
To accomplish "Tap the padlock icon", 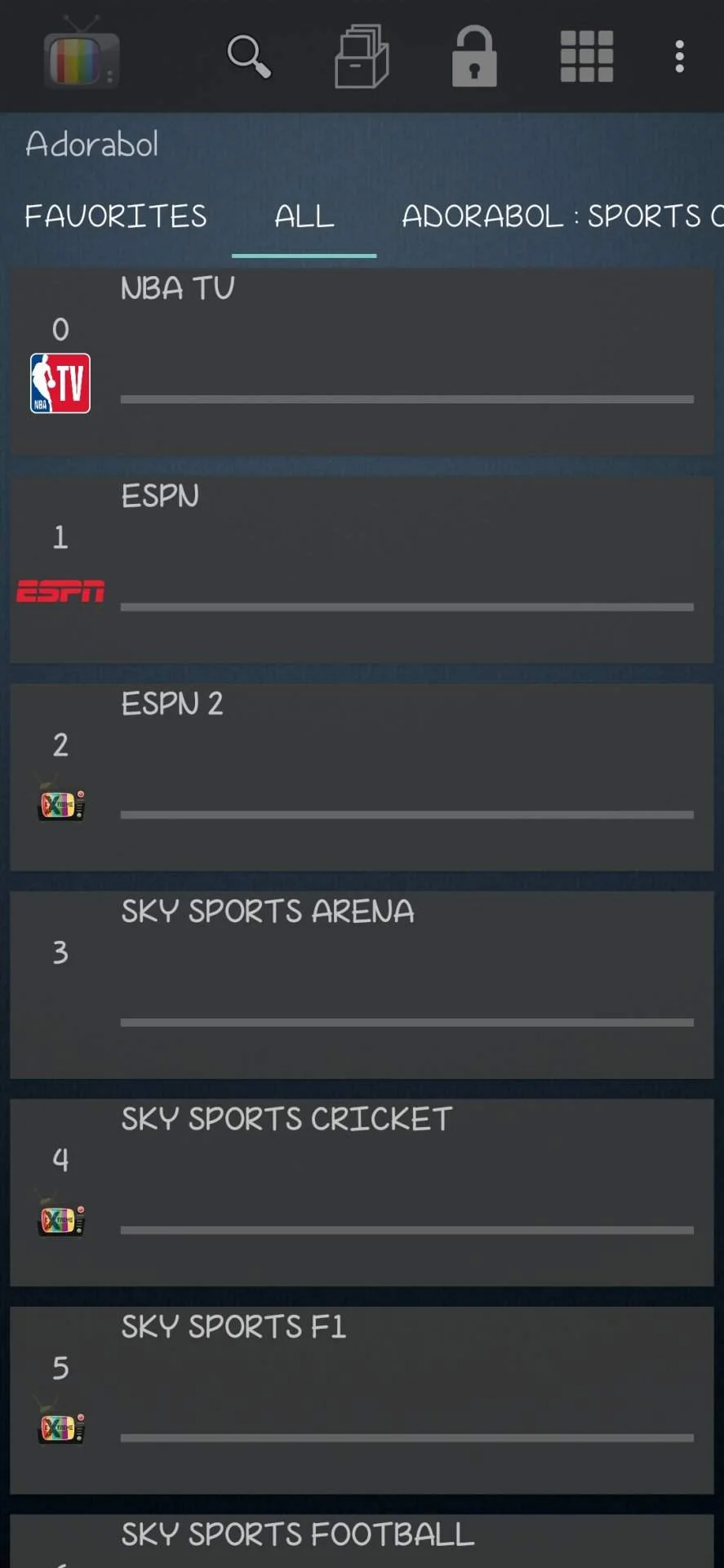I will [474, 56].
